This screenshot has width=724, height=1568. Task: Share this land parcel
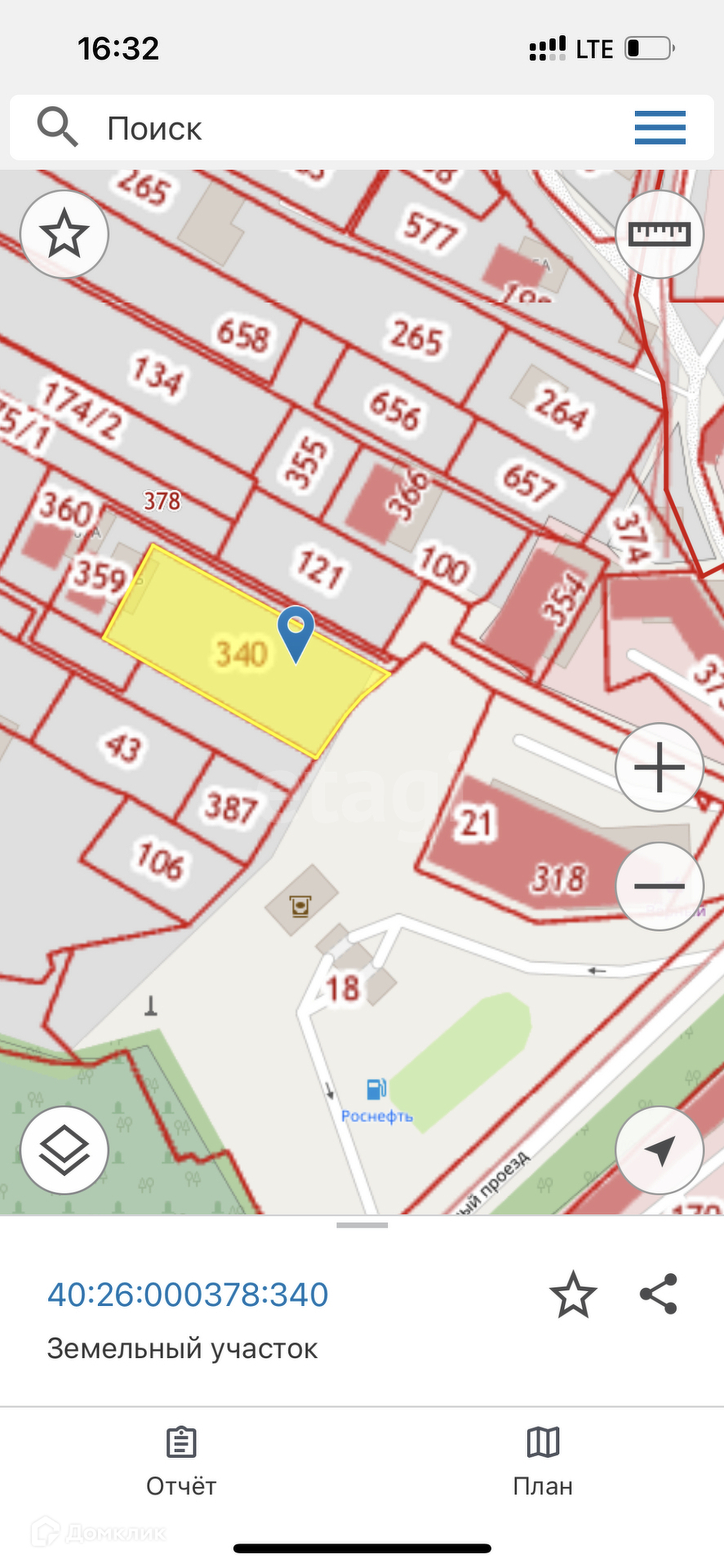(659, 1294)
